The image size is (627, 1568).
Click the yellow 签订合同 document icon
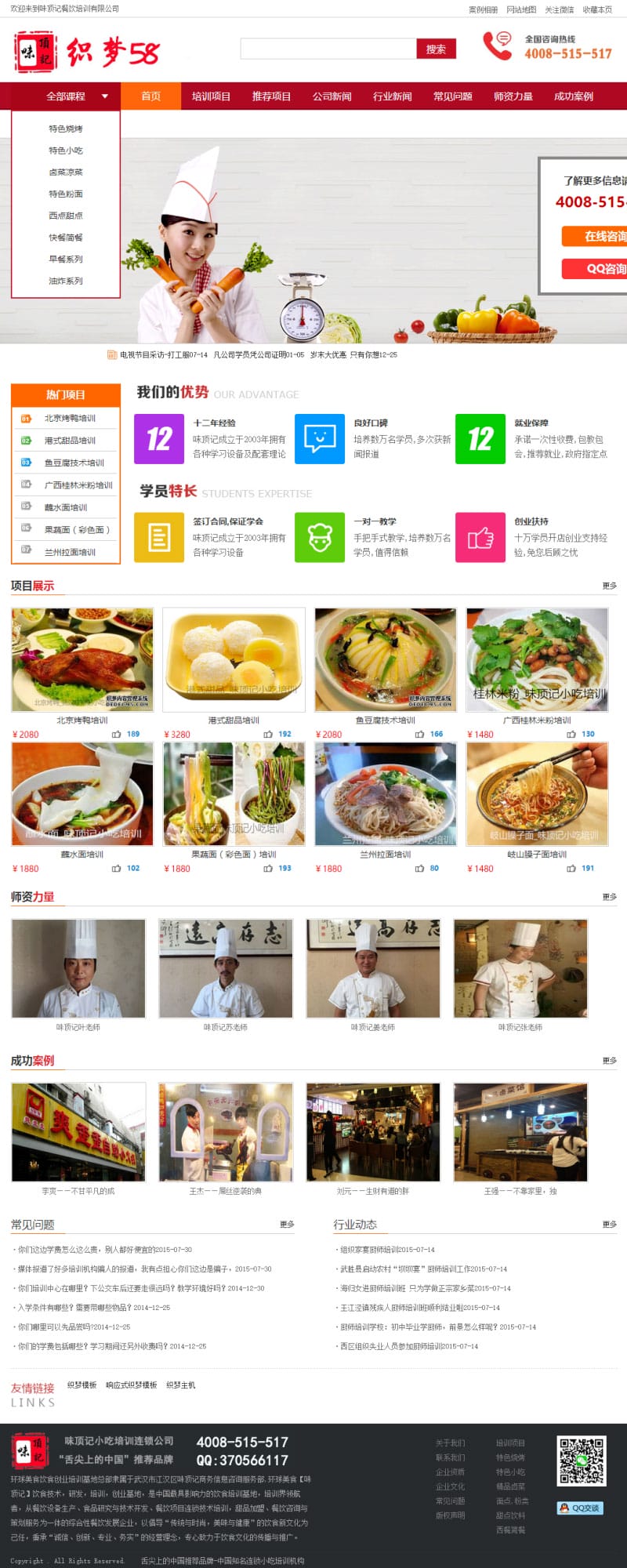click(160, 539)
